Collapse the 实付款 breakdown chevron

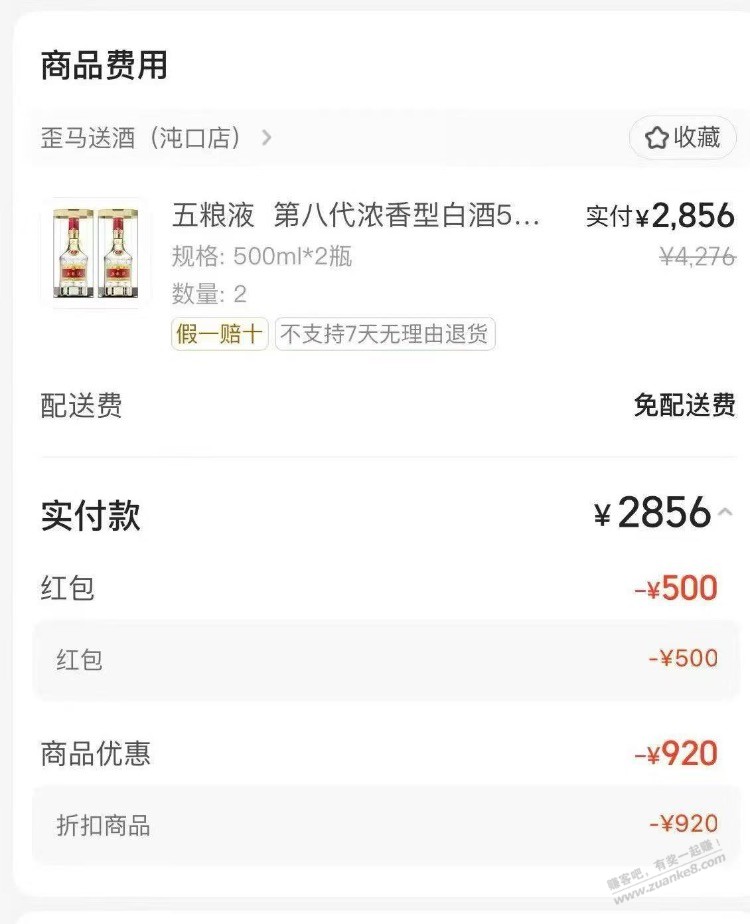726,513
